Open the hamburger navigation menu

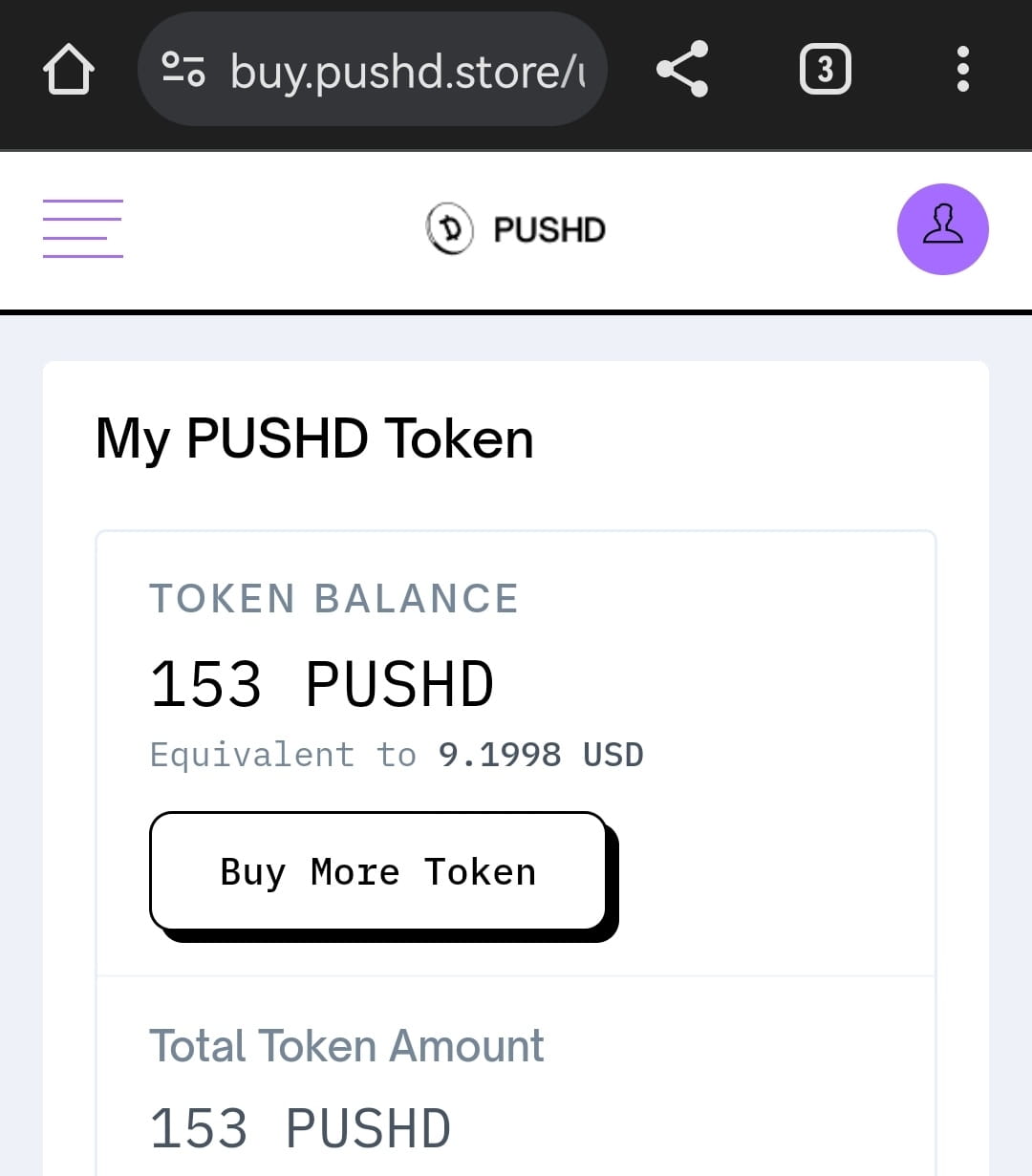[82, 228]
